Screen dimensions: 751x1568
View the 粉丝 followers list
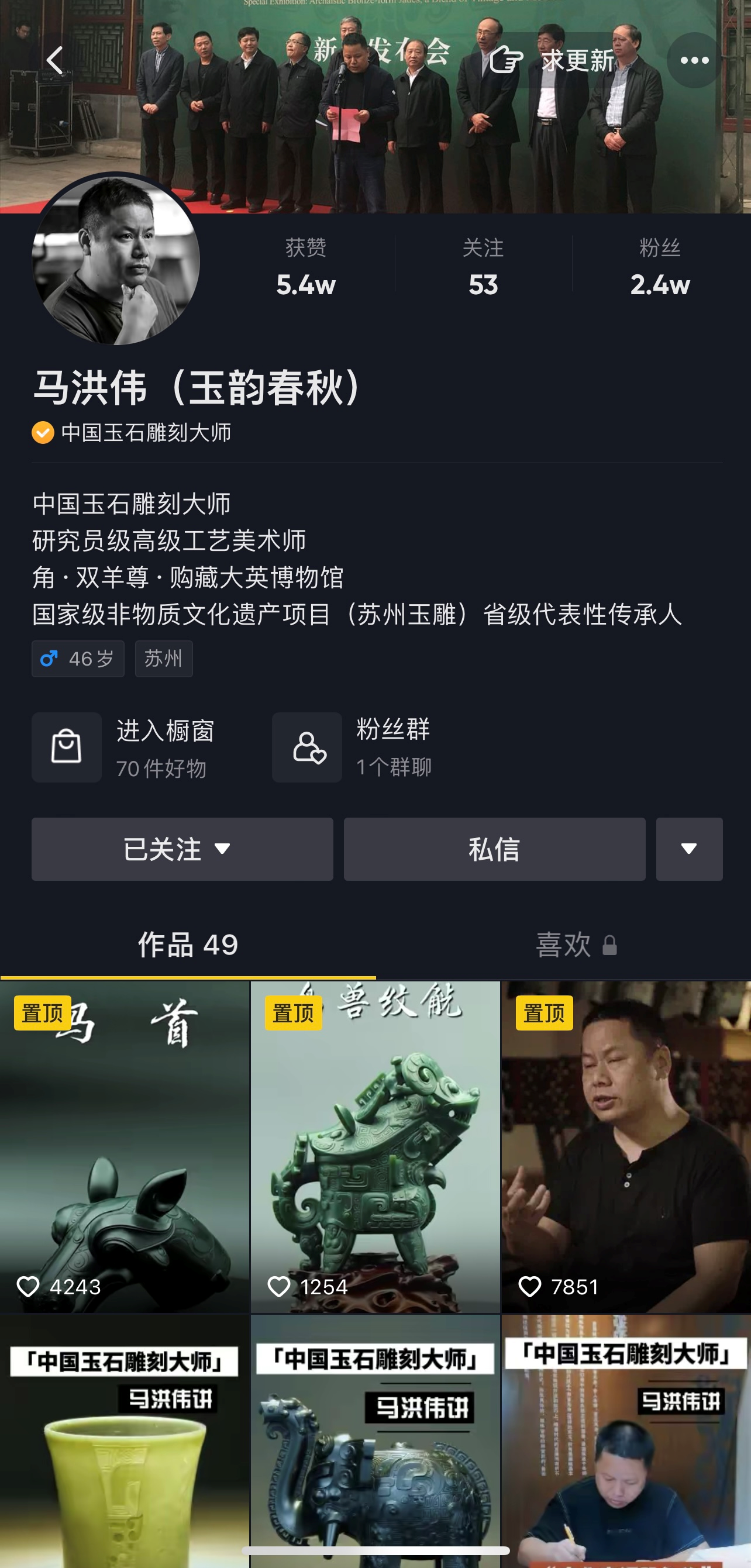coord(660,267)
